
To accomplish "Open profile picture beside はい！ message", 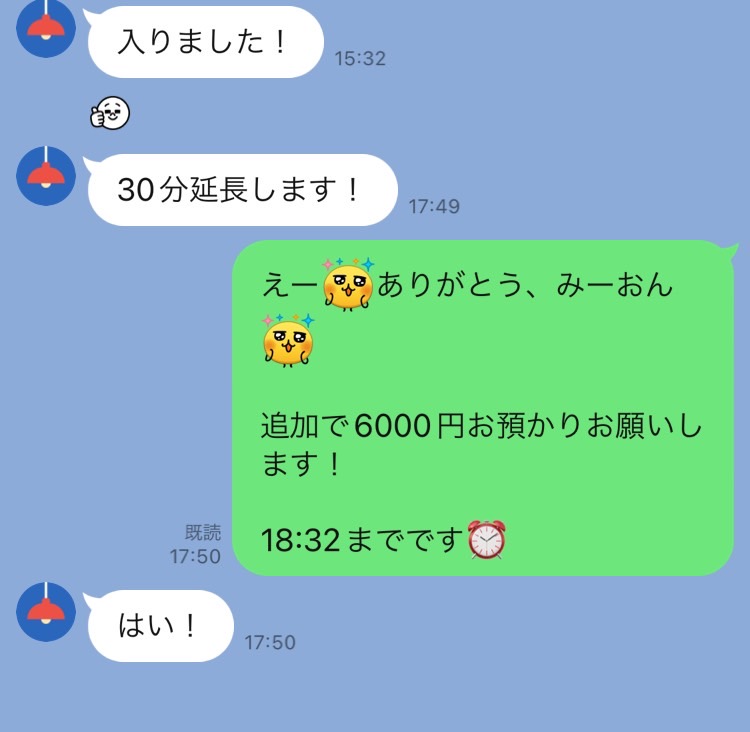I will point(46,611).
